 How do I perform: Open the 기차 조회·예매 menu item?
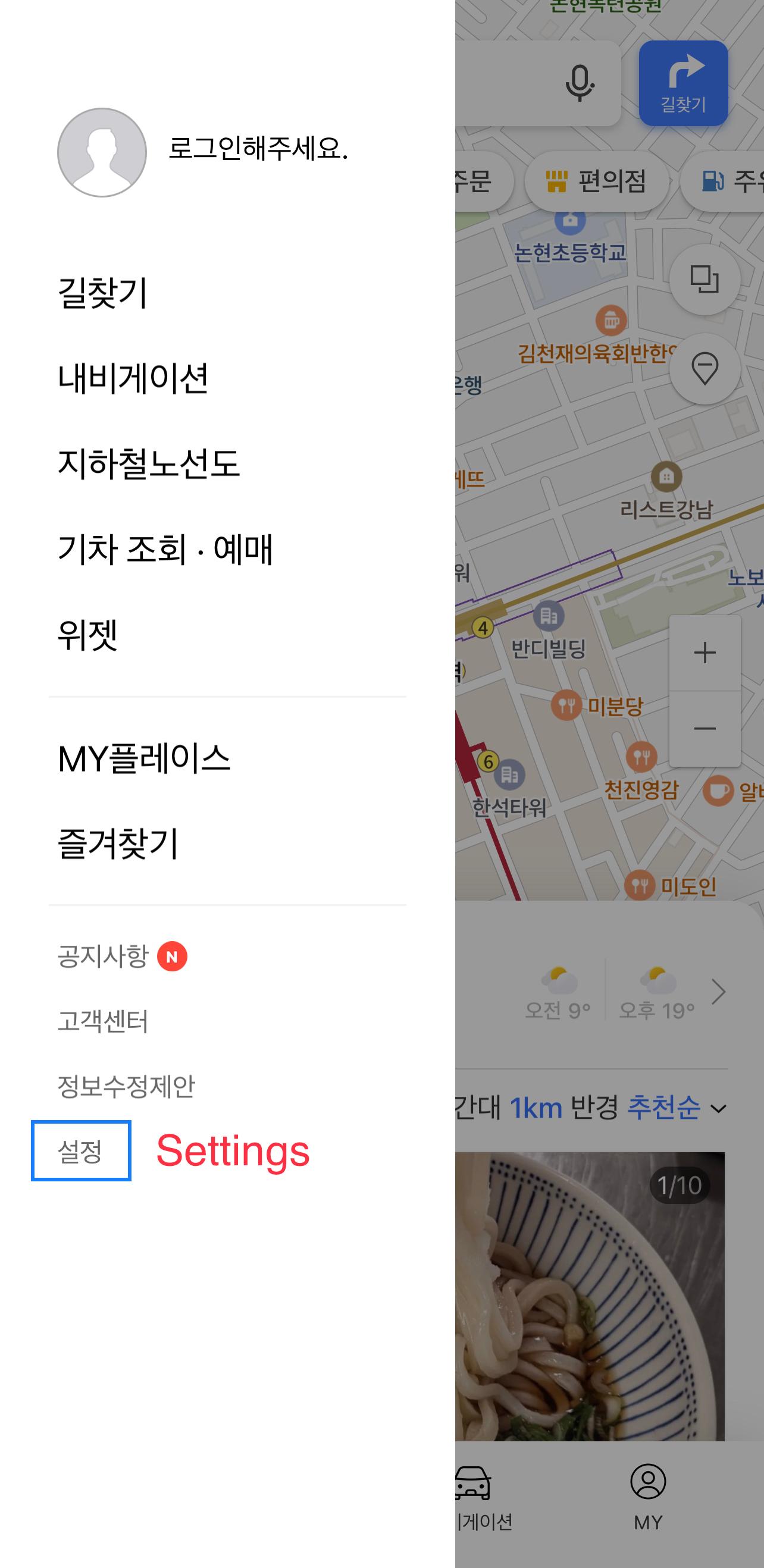click(165, 550)
